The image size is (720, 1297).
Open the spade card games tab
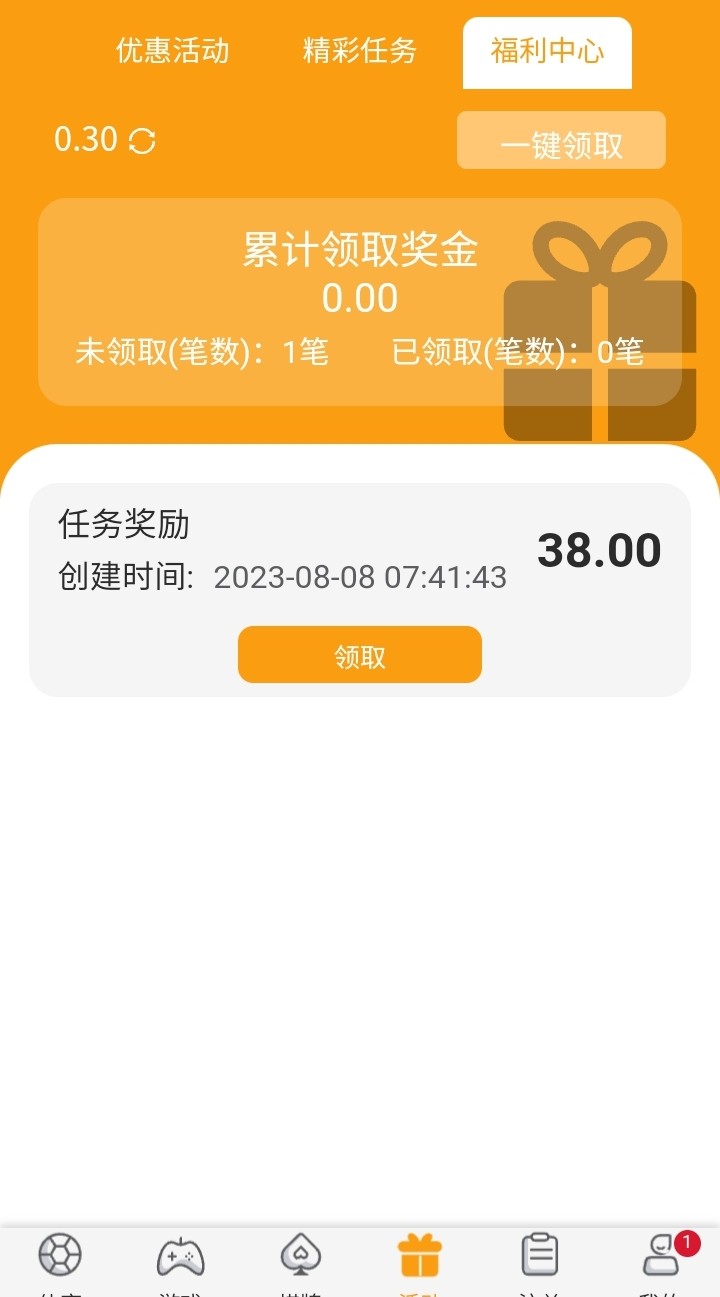click(x=300, y=1256)
